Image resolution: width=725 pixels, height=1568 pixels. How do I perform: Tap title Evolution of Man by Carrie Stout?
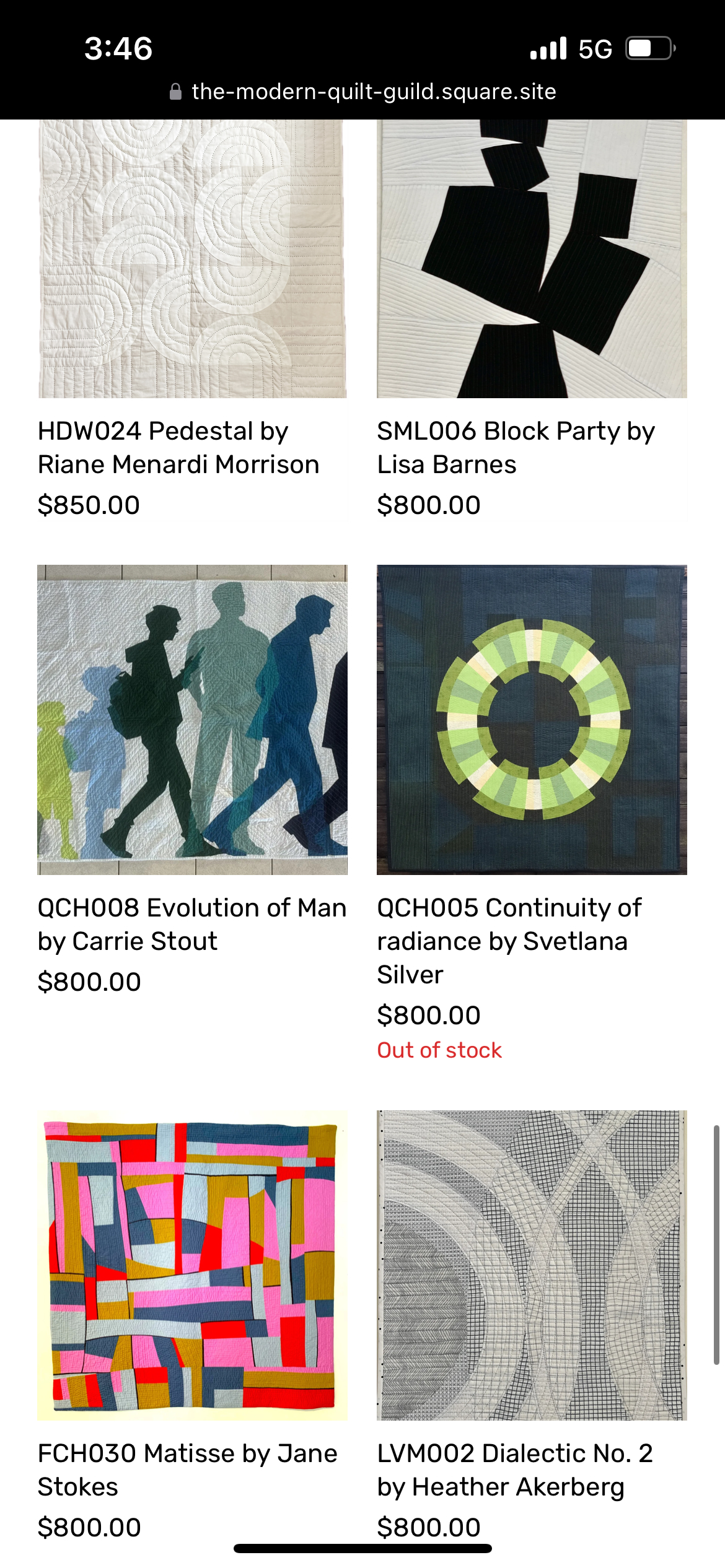tap(191, 924)
